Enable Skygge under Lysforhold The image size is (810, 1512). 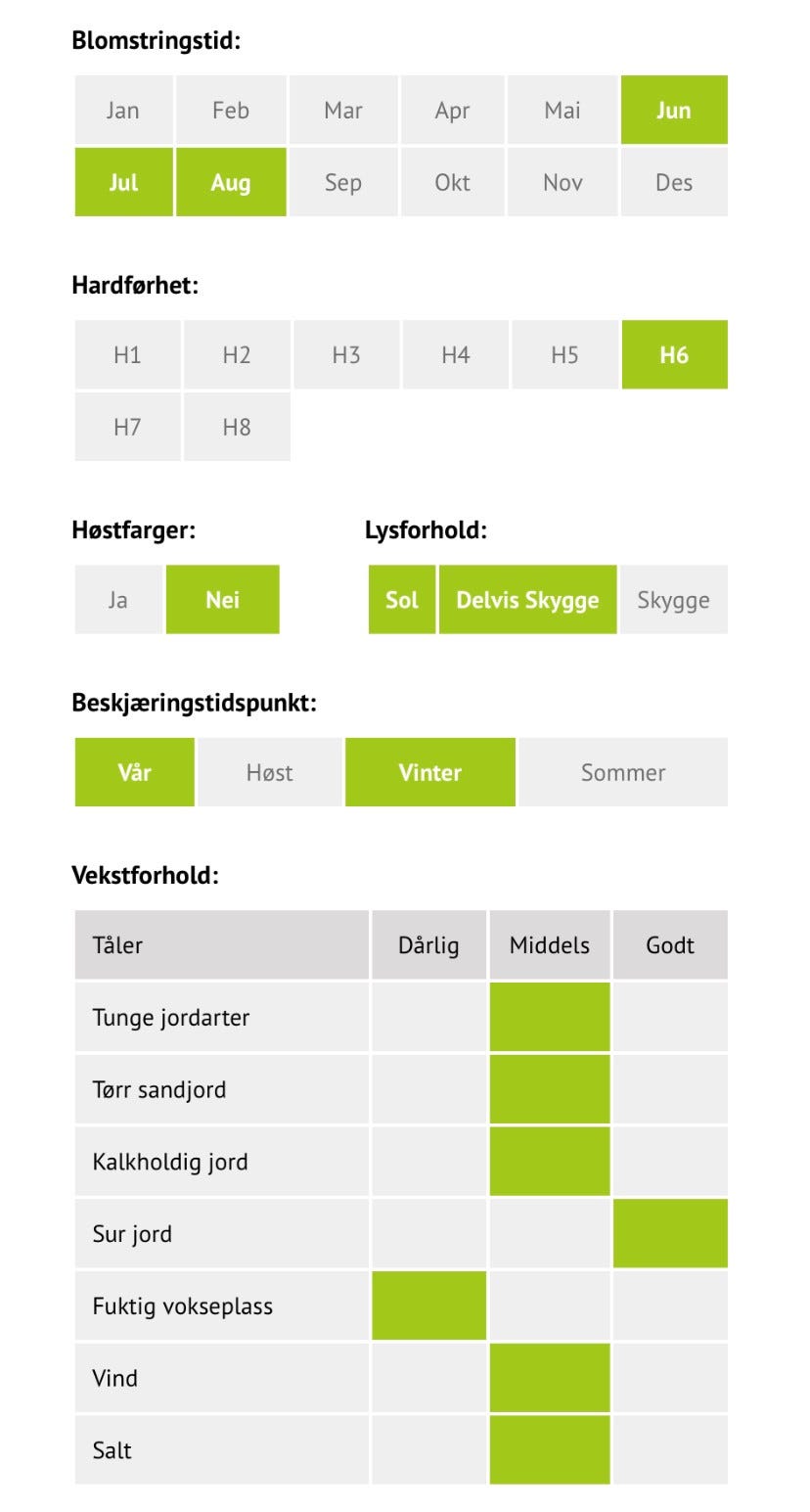[673, 599]
